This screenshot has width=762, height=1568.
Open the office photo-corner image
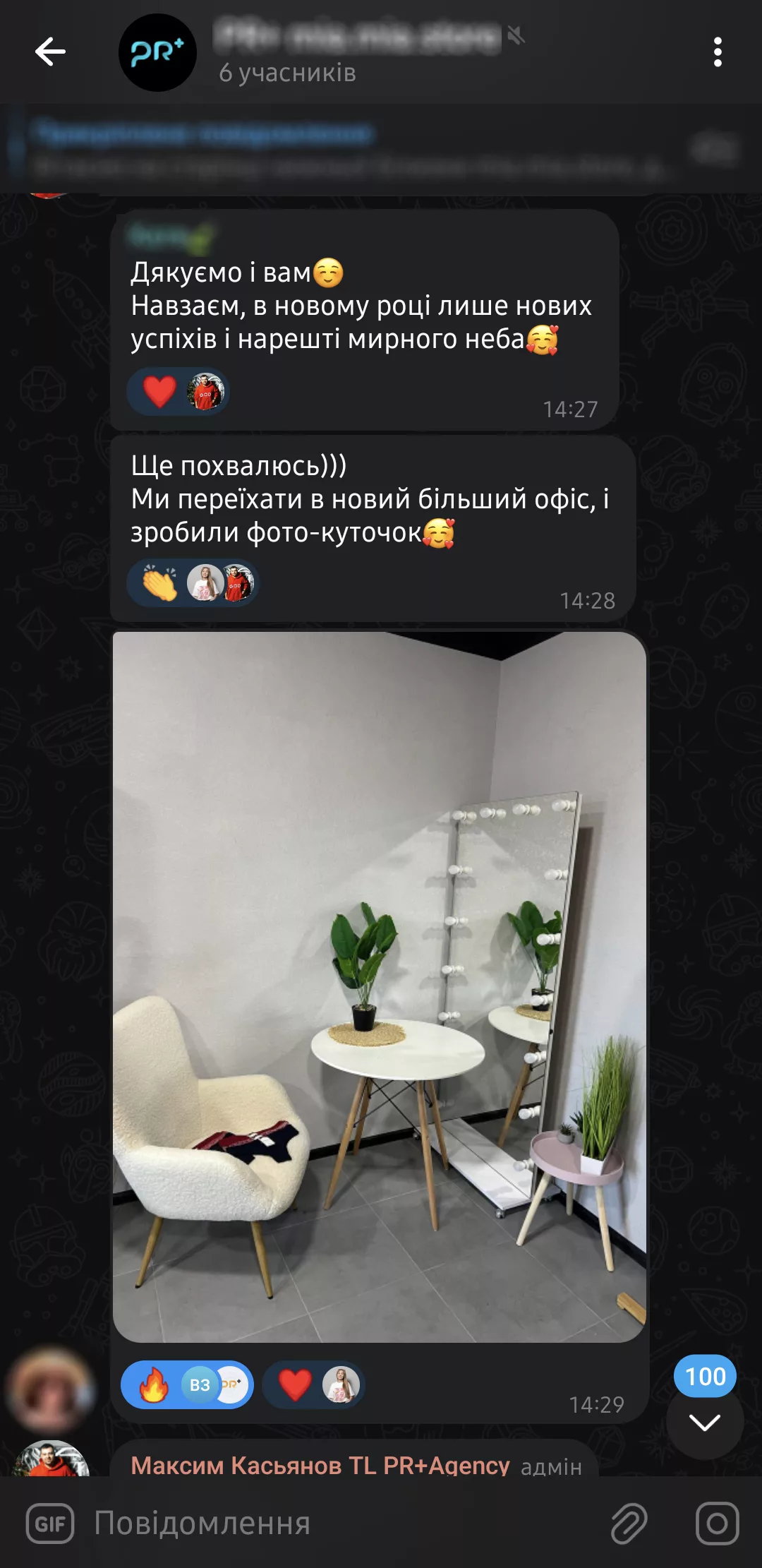380,986
